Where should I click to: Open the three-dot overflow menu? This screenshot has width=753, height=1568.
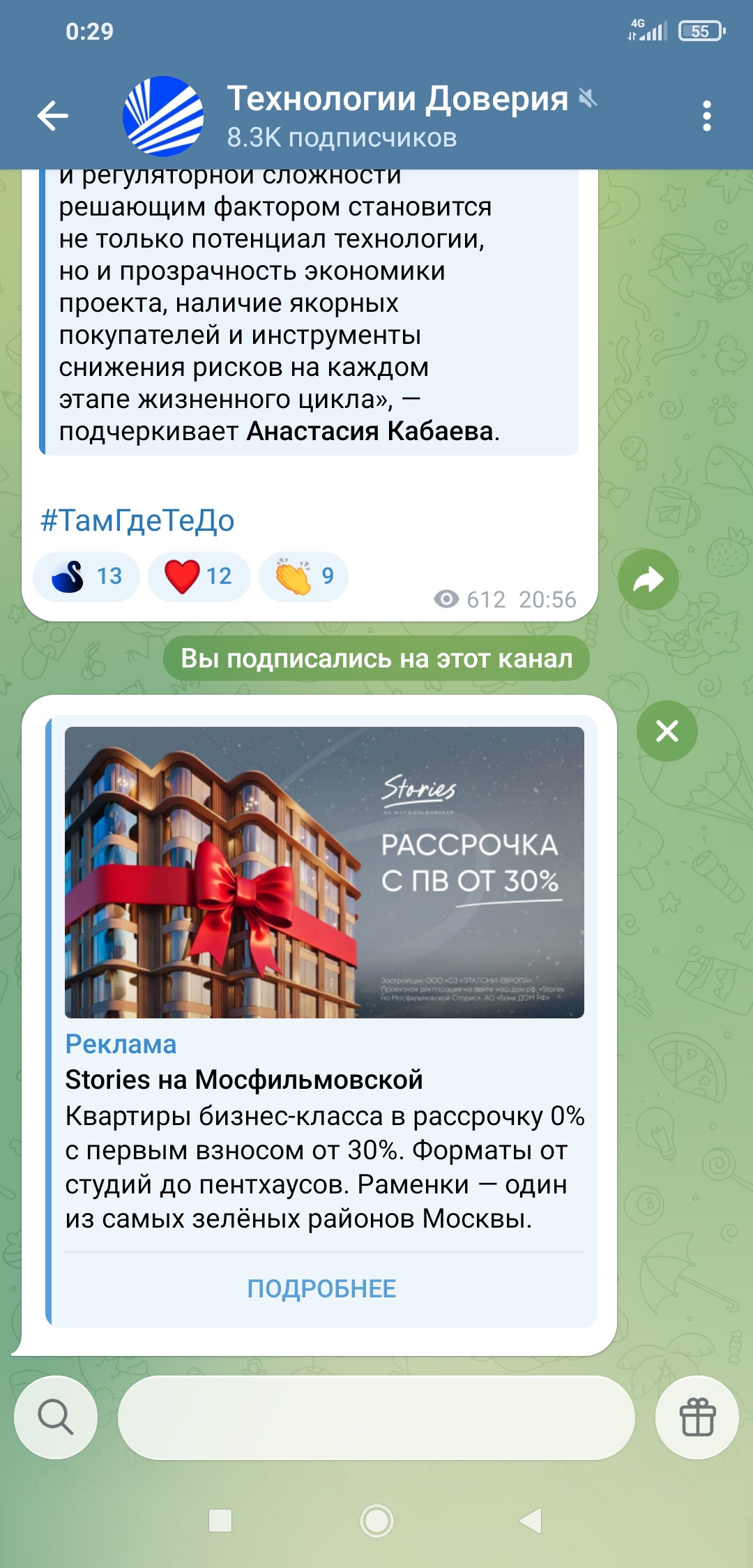click(706, 116)
